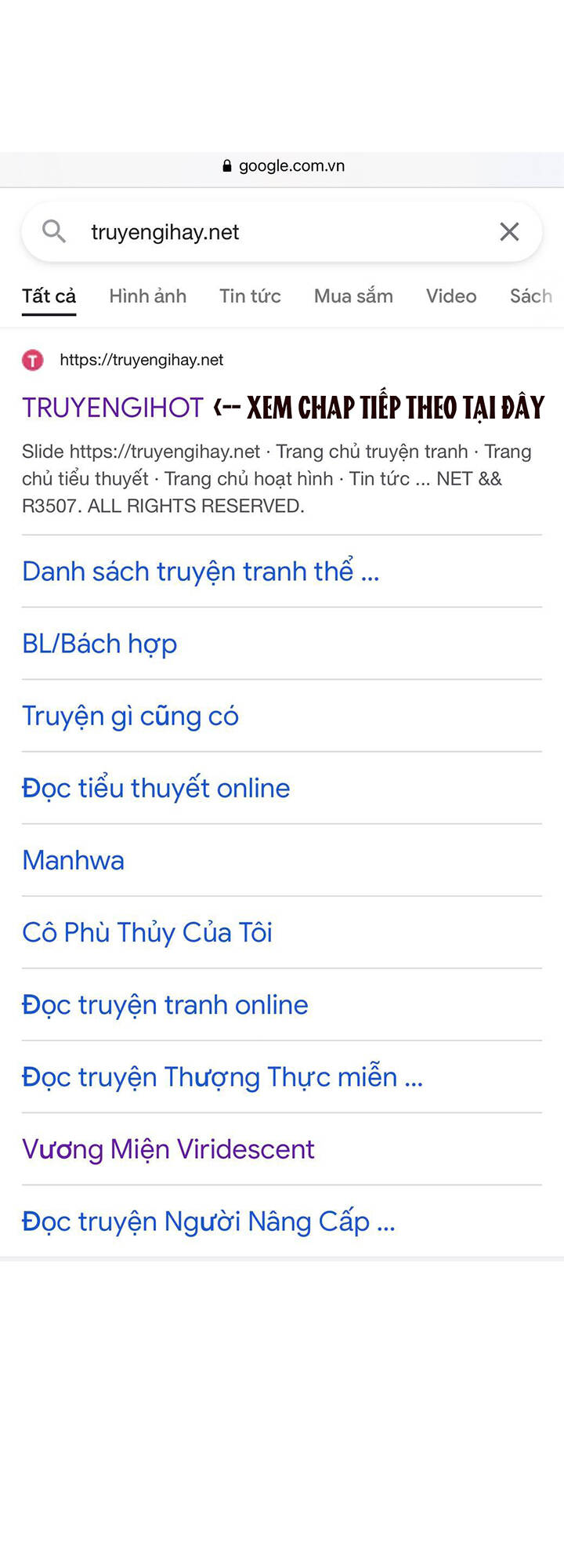The width and height of the screenshot is (564, 1568).
Task: Open the Mua sắm tab
Action: [353, 296]
